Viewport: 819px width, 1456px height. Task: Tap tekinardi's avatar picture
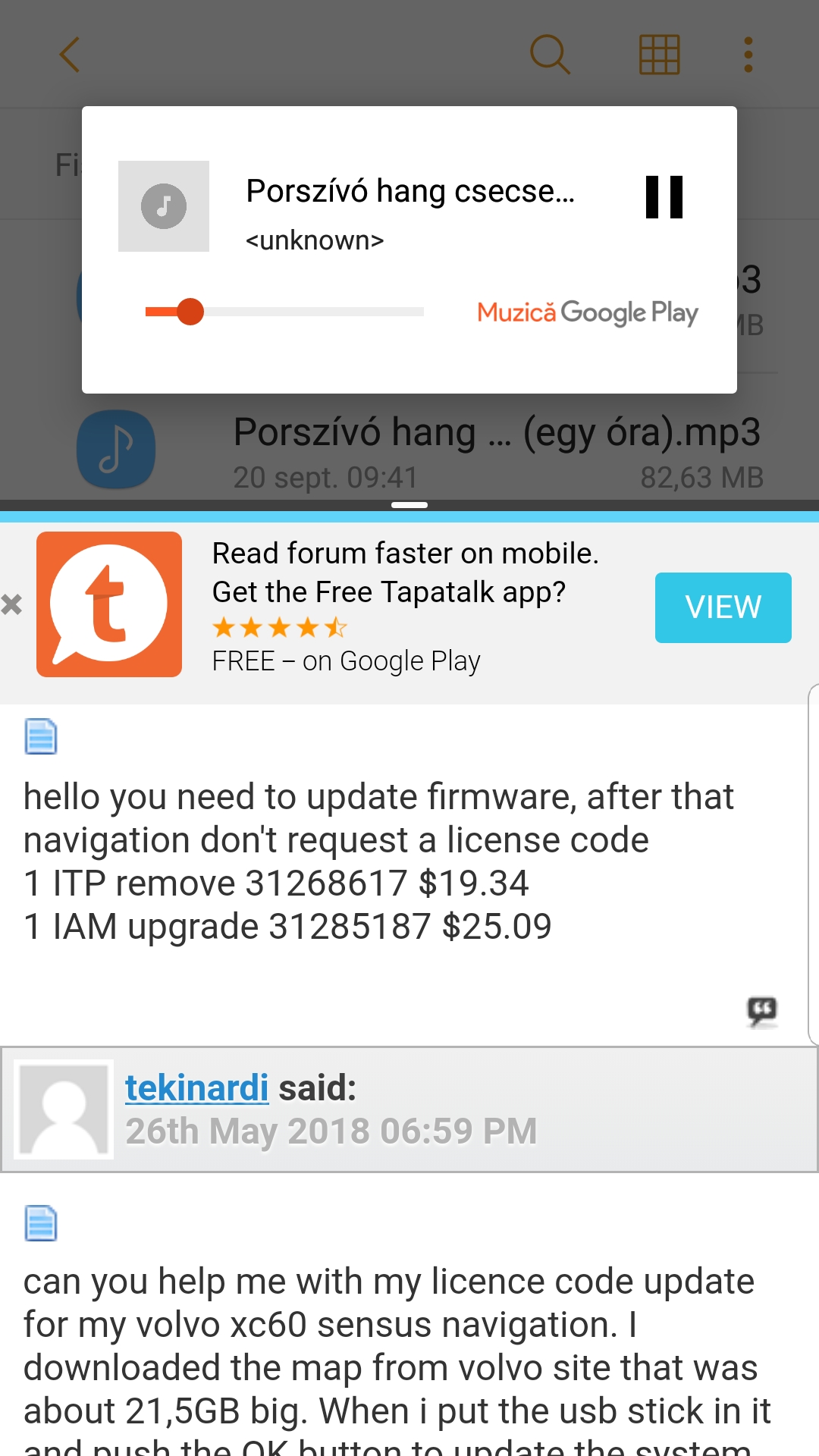click(x=64, y=1109)
